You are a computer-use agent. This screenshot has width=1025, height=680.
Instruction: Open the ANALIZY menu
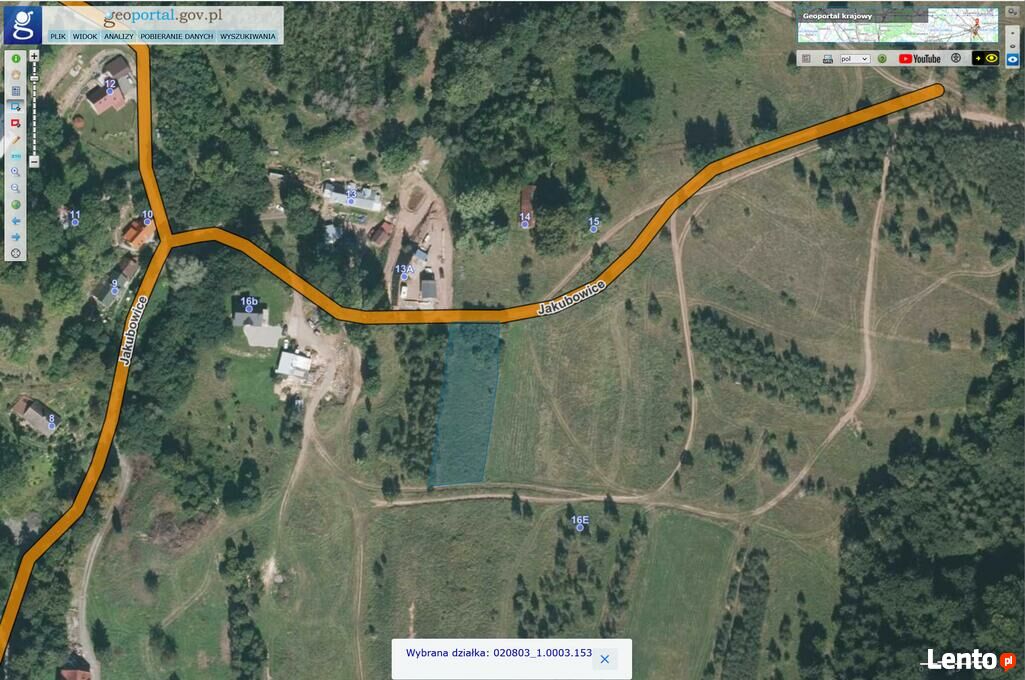119,36
